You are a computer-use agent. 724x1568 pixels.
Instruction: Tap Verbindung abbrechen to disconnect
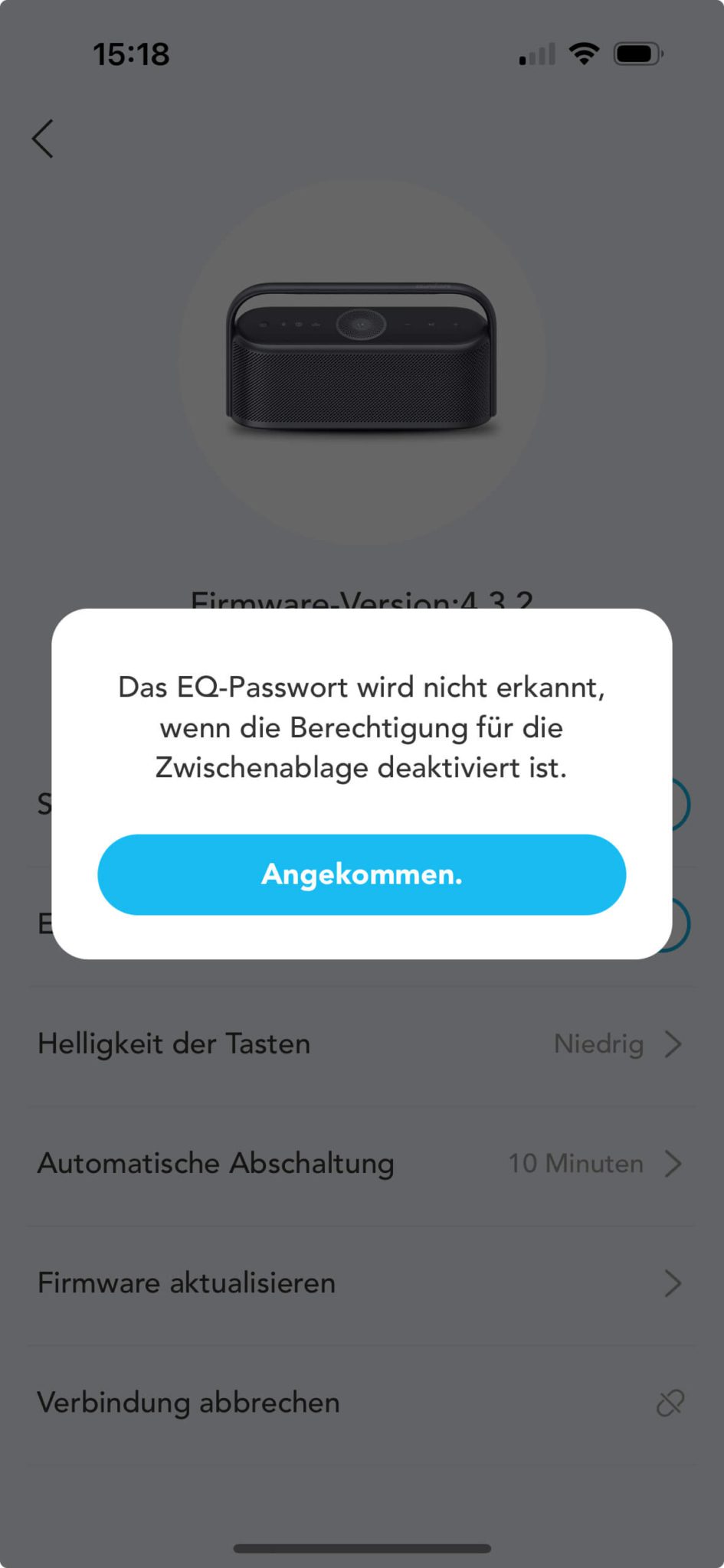pos(360,1403)
